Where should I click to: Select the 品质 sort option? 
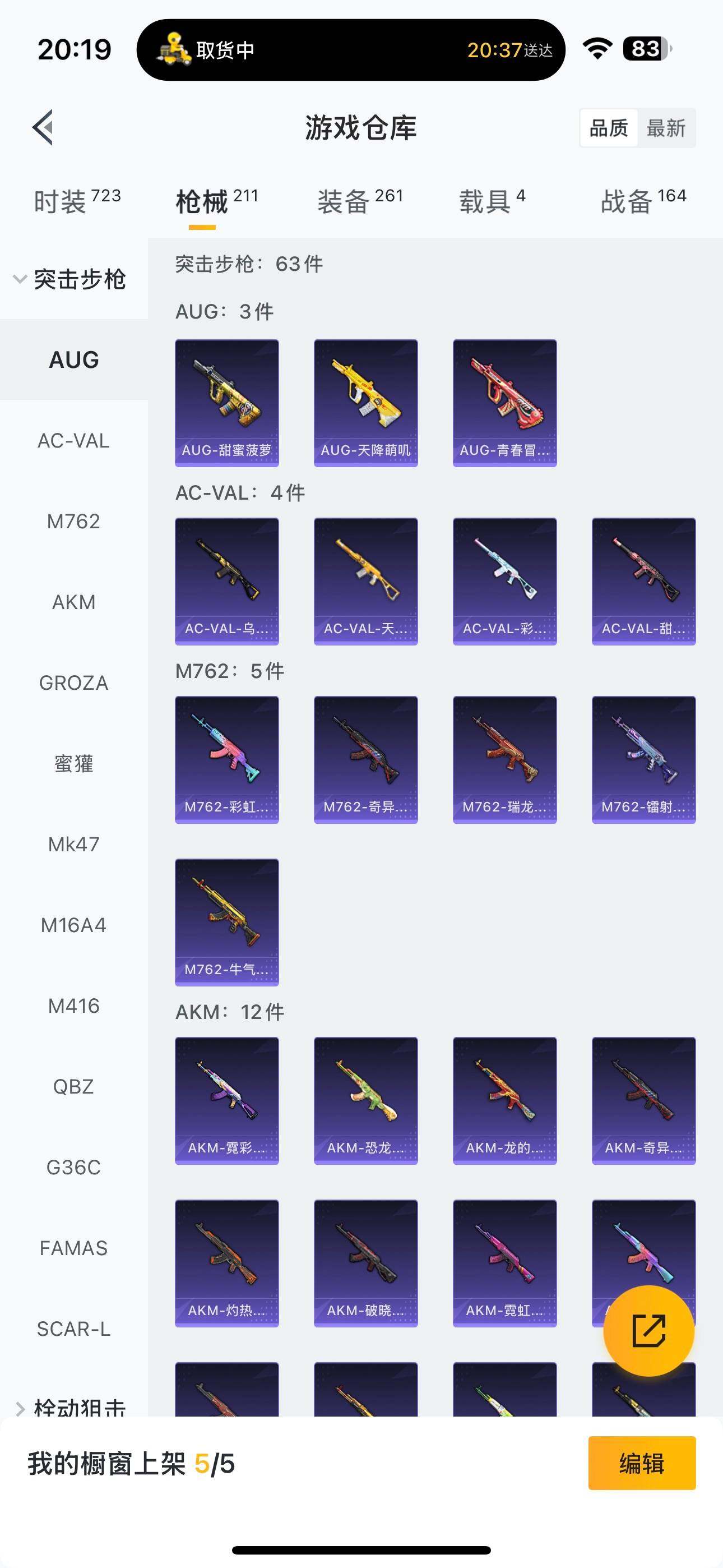tap(609, 128)
